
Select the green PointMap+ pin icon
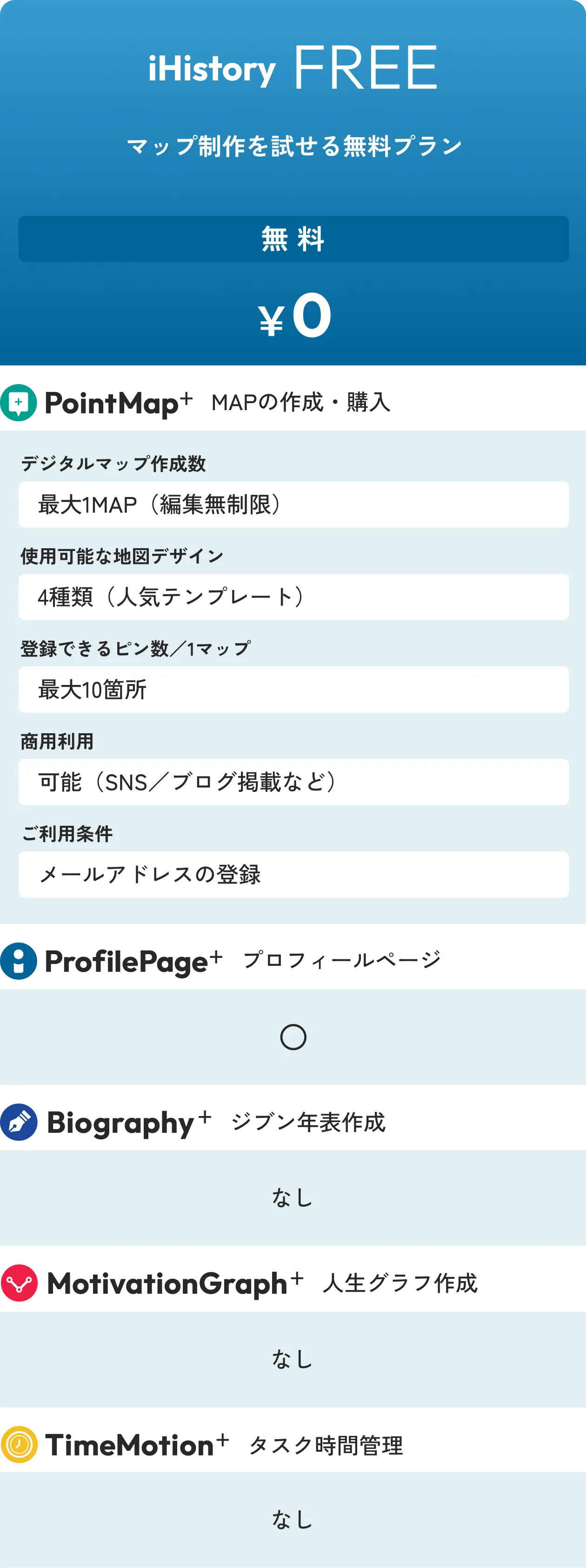tap(19, 402)
